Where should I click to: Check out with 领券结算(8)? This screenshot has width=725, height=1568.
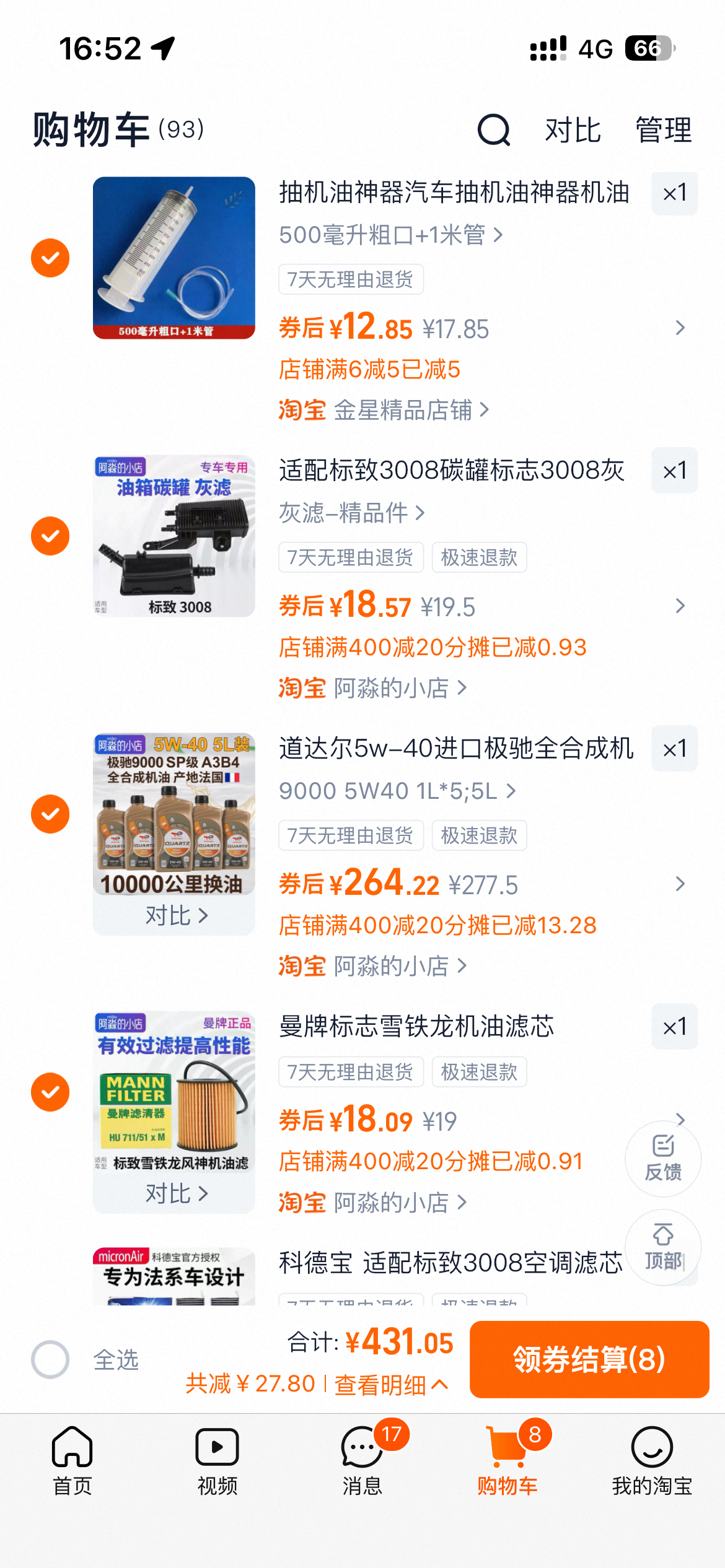pos(589,1359)
